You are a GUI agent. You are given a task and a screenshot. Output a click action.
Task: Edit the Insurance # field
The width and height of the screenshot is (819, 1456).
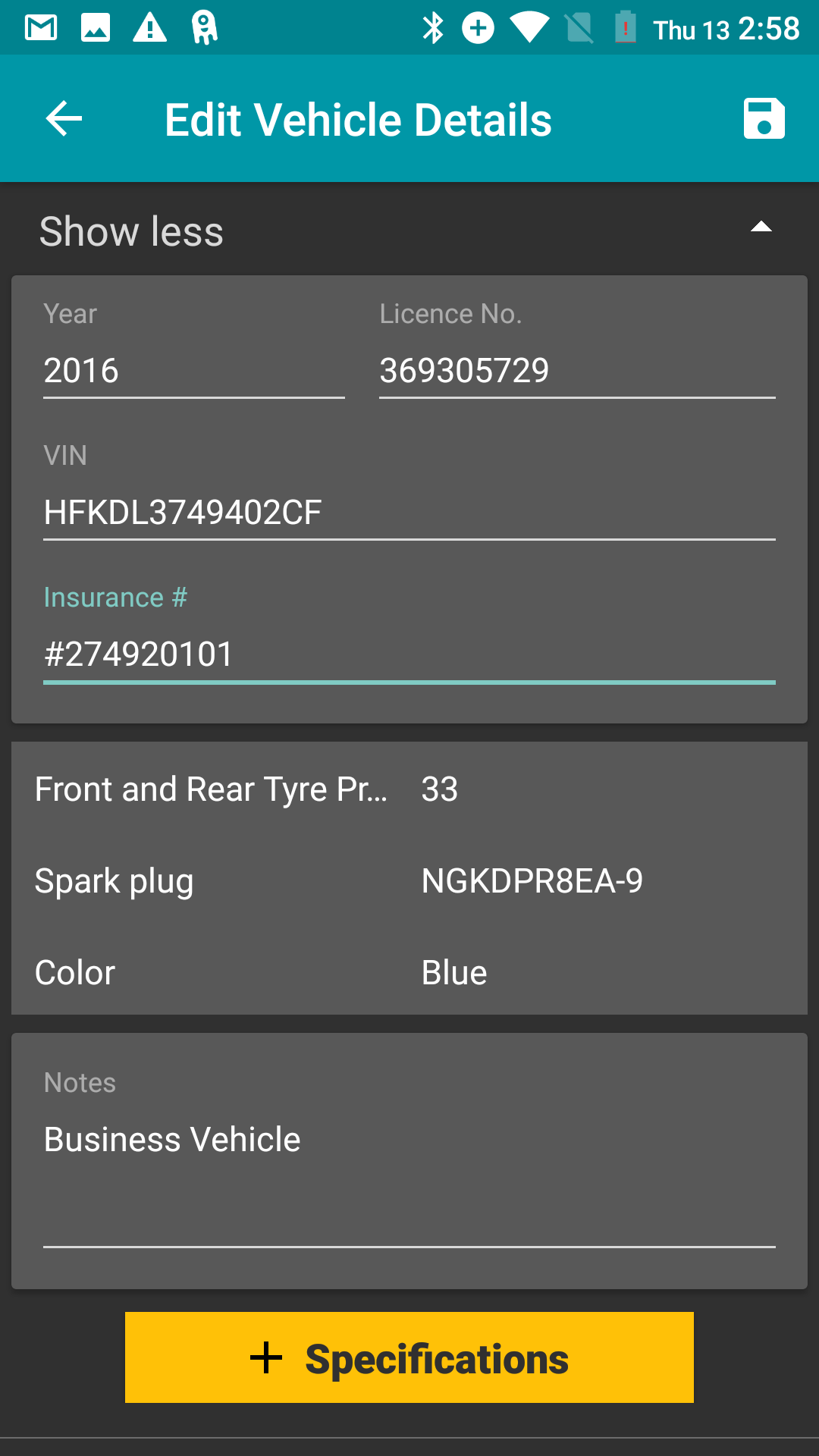pos(409,654)
